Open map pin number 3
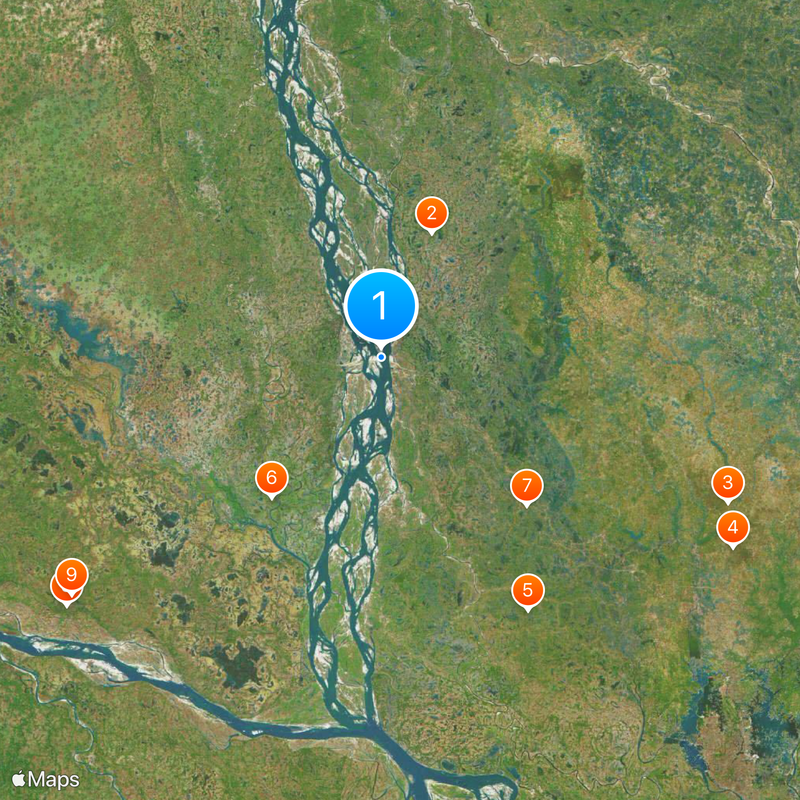Image resolution: width=800 pixels, height=800 pixels. [728, 484]
